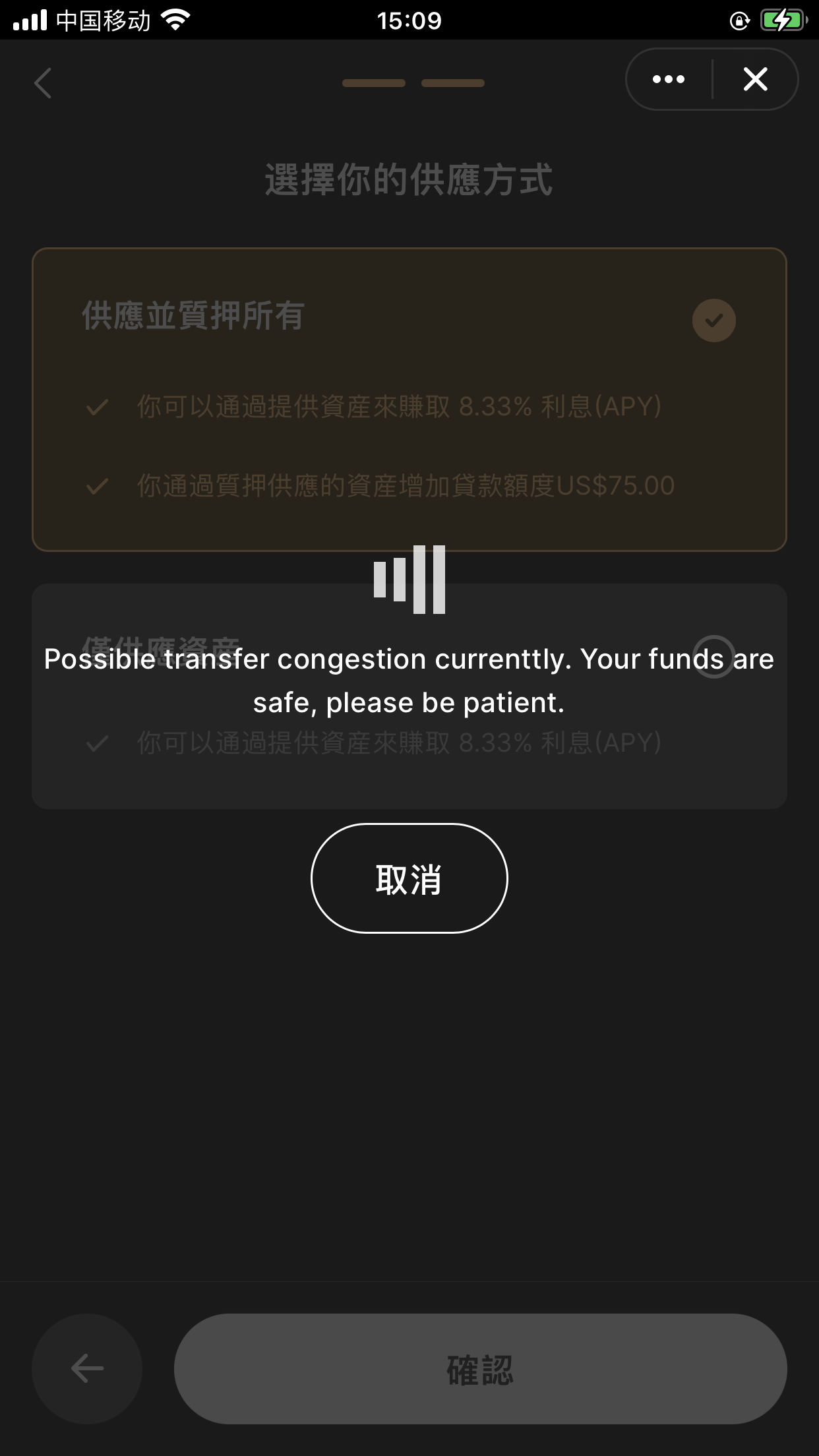Open the more options menu

(667, 78)
